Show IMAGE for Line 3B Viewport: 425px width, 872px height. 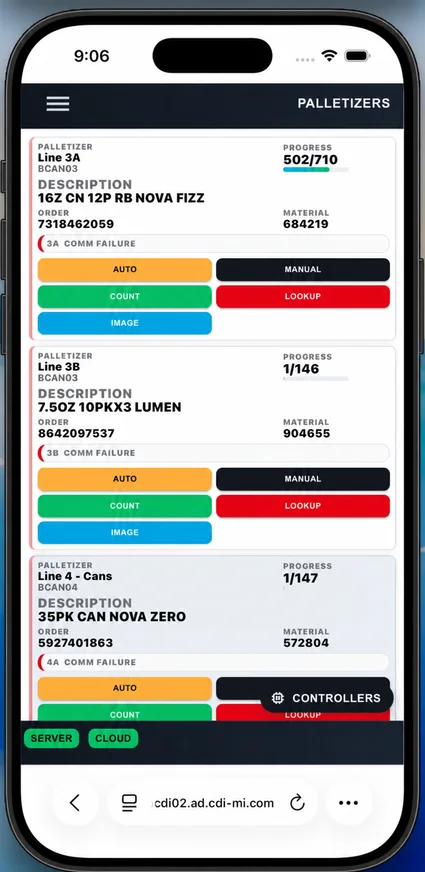(125, 533)
